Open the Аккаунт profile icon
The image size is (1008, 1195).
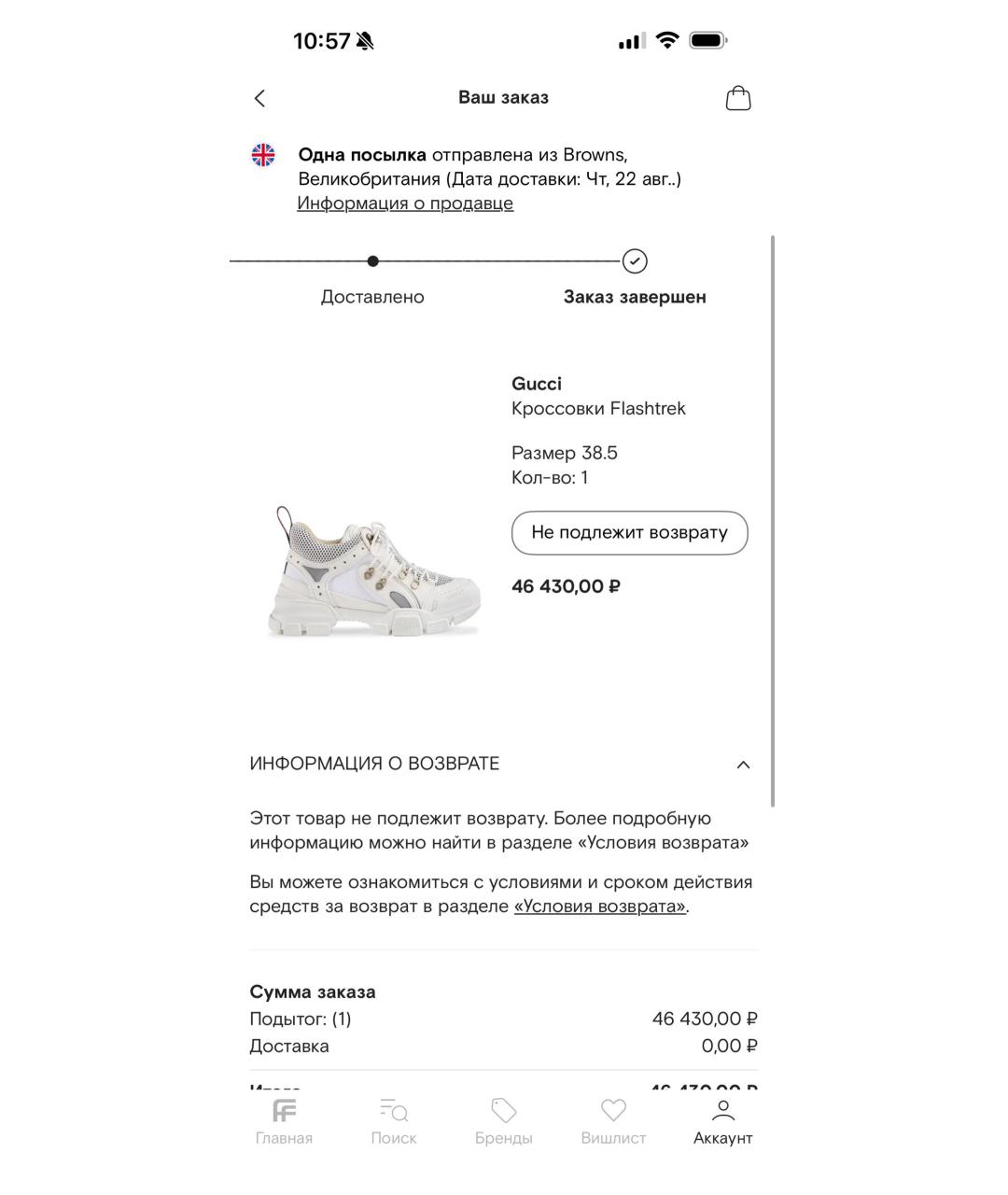point(723,1112)
